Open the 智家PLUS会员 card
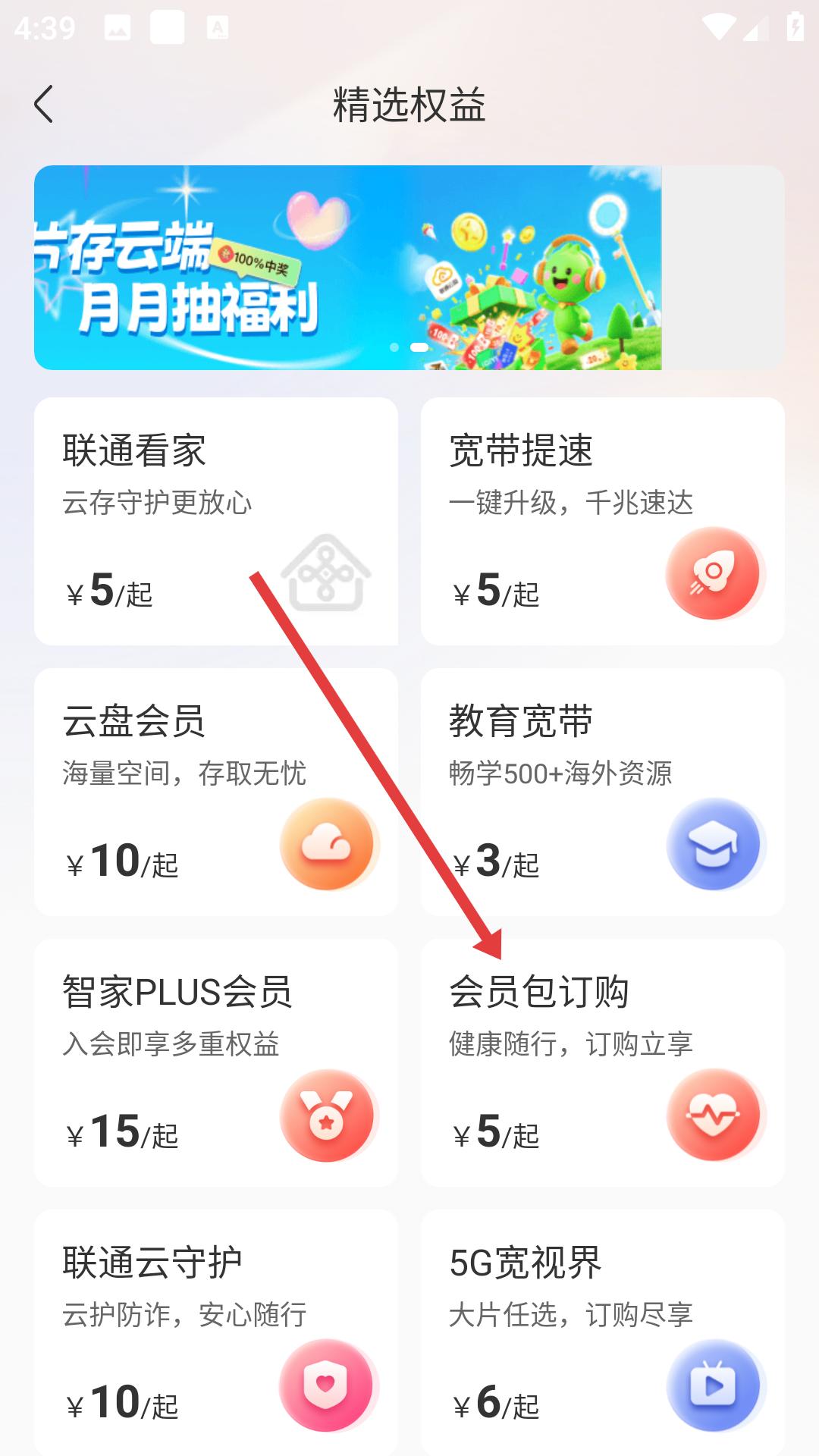This screenshot has height=1456, width=819. pos(215,1062)
